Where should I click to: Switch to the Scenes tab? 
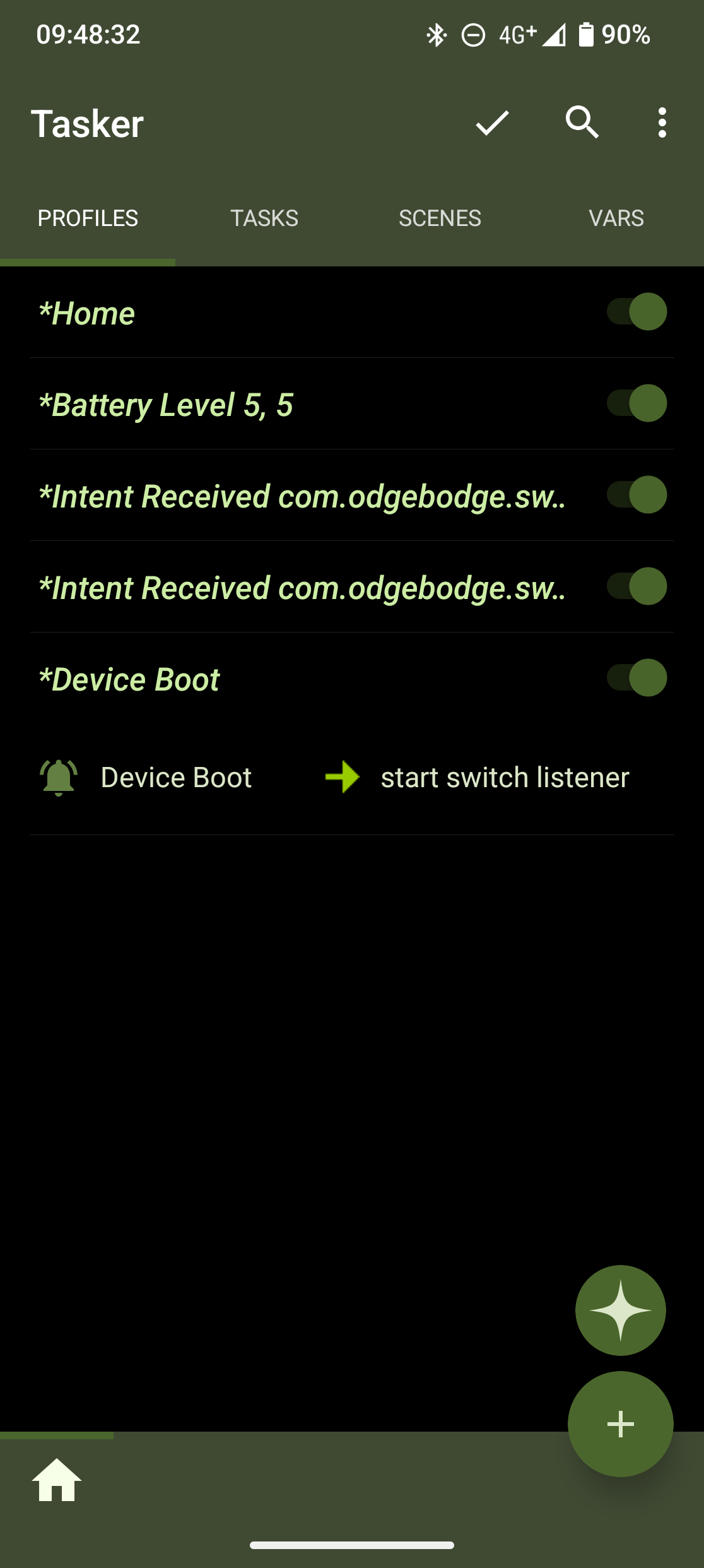(x=440, y=218)
